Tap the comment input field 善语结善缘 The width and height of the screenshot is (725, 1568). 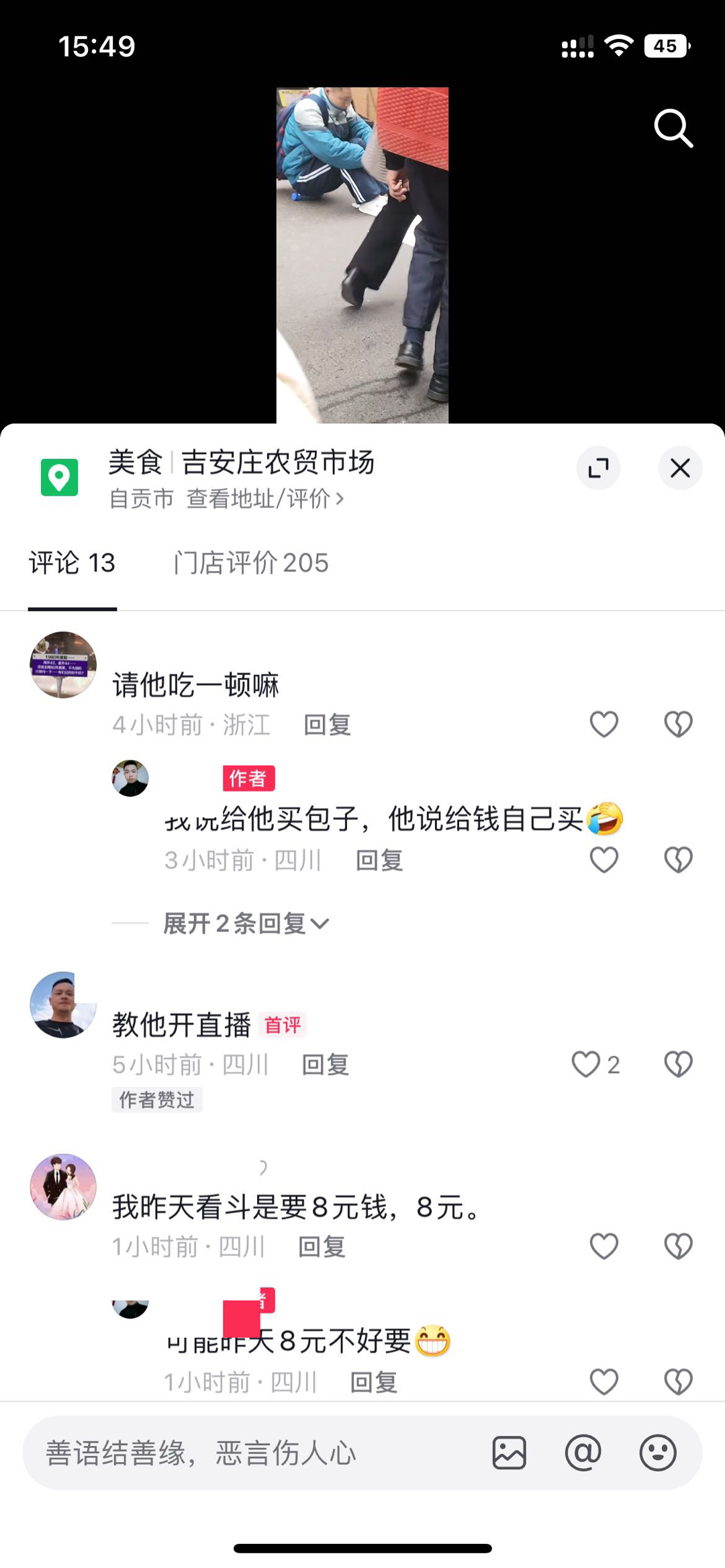pos(255,1453)
